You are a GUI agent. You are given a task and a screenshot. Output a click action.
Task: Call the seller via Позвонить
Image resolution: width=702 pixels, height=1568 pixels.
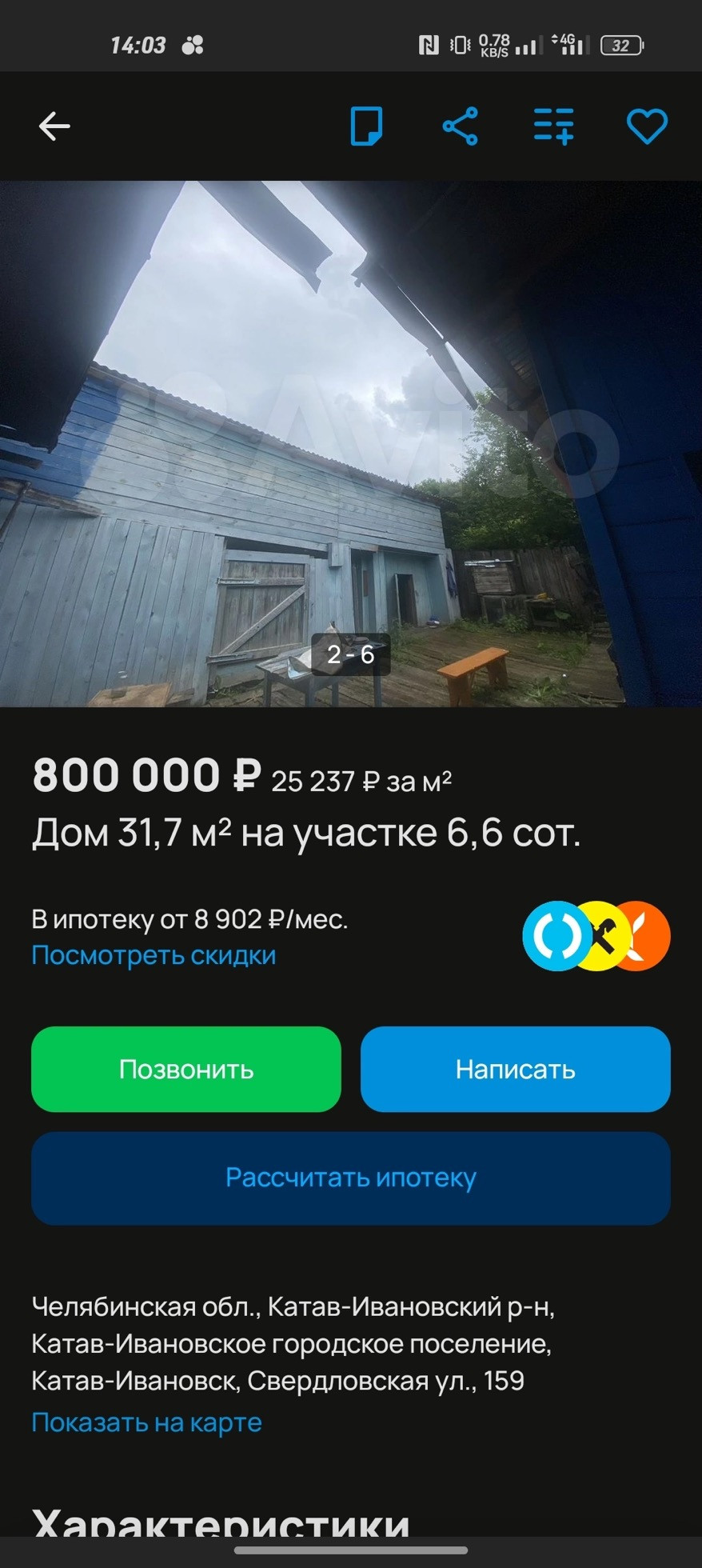pos(186,1070)
